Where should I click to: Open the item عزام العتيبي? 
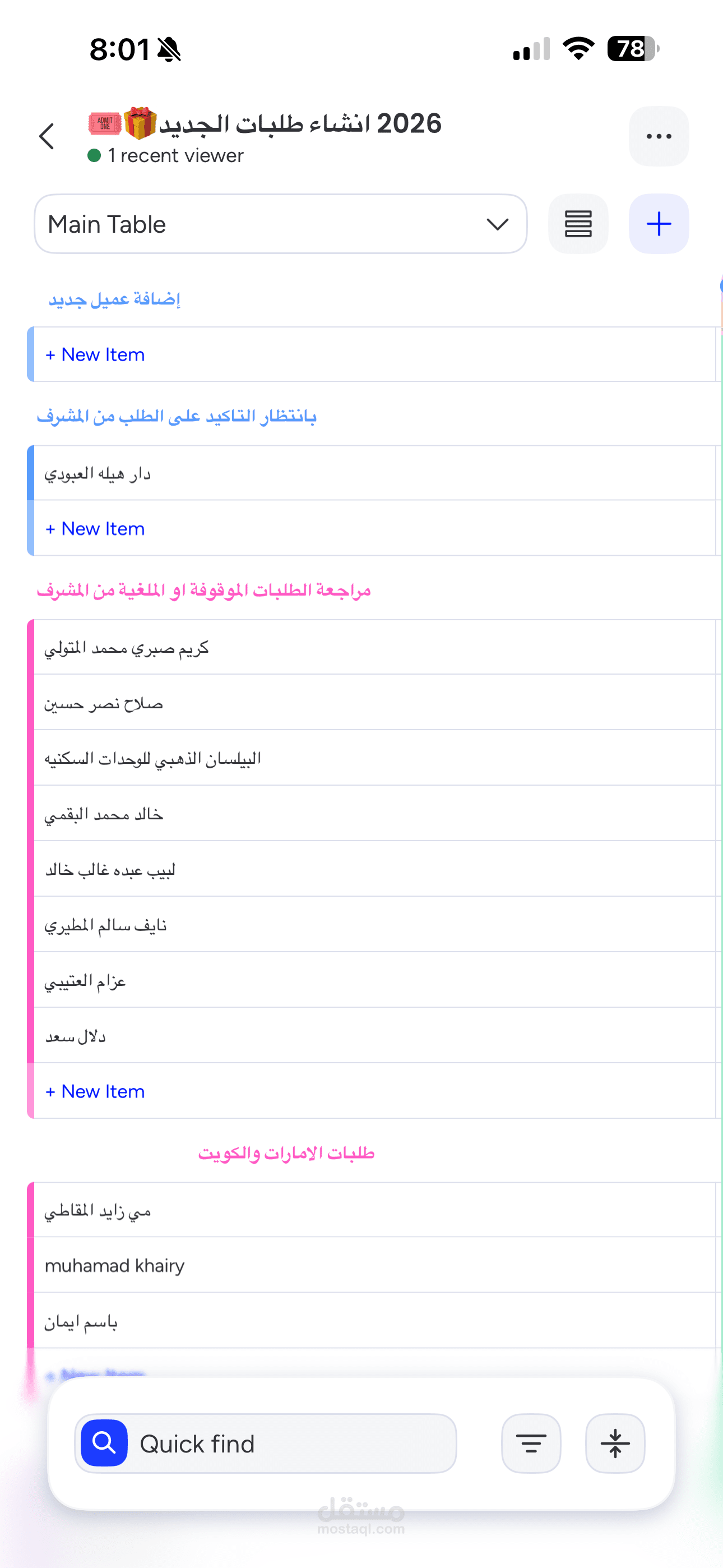click(374, 980)
